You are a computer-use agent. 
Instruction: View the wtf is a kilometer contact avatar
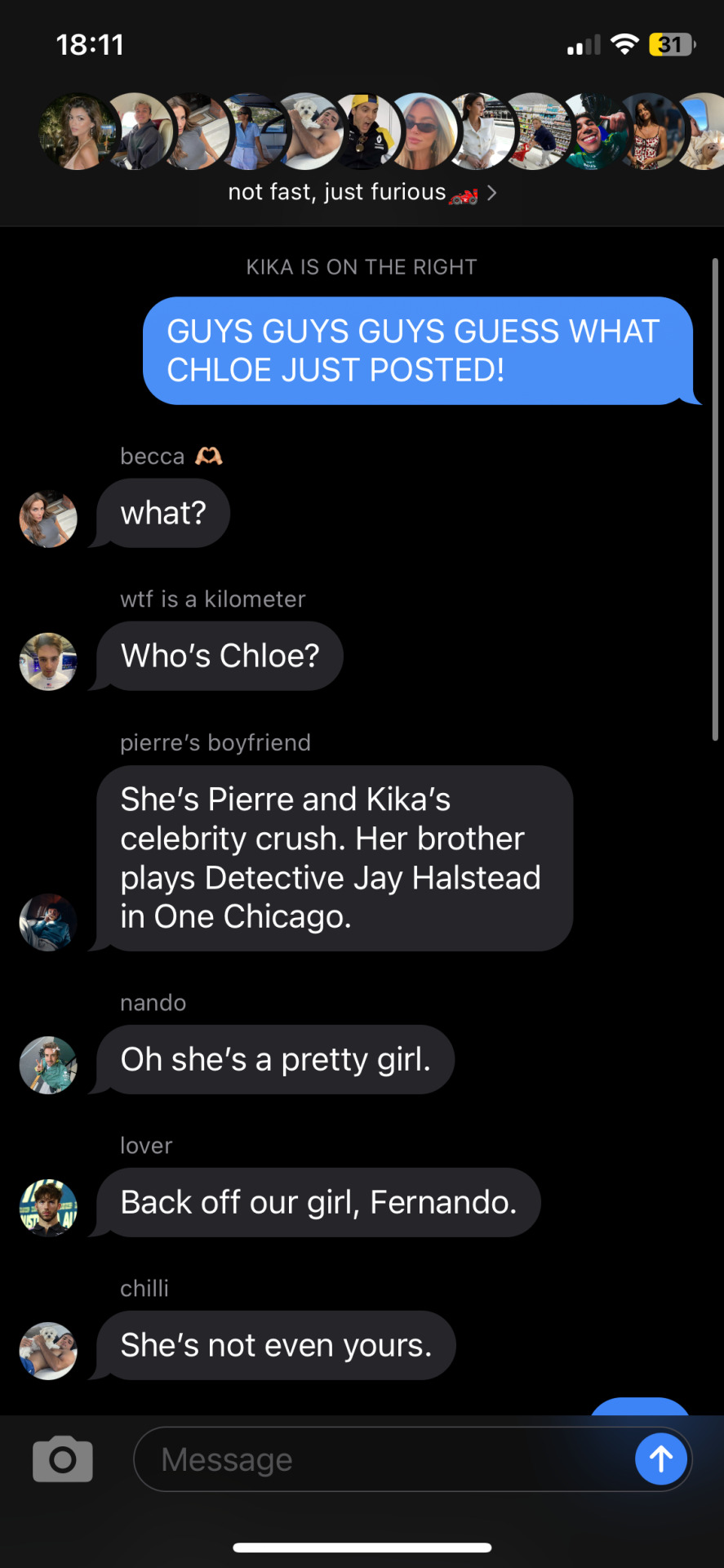48,661
